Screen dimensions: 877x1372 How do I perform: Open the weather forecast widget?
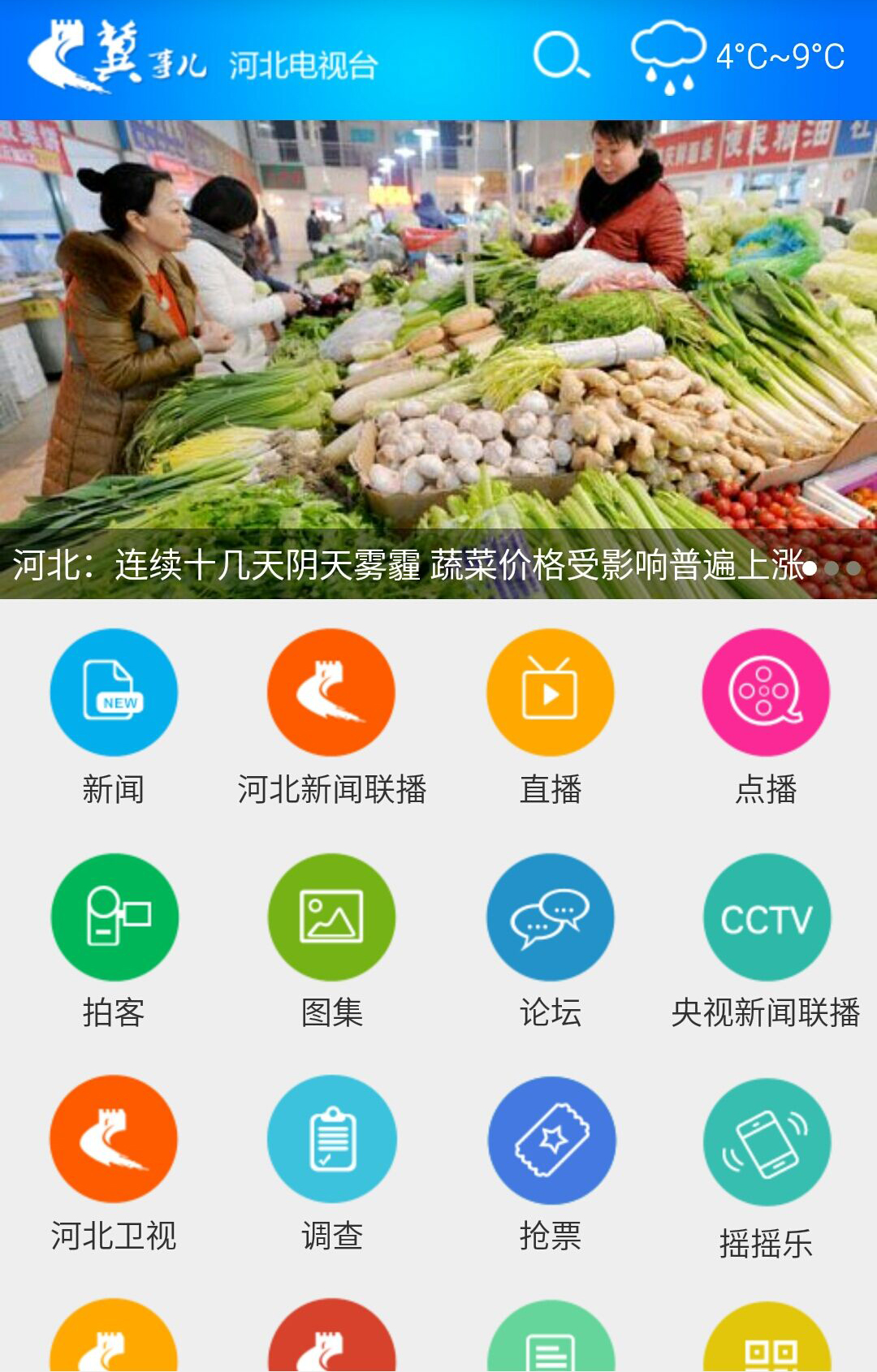(737, 57)
